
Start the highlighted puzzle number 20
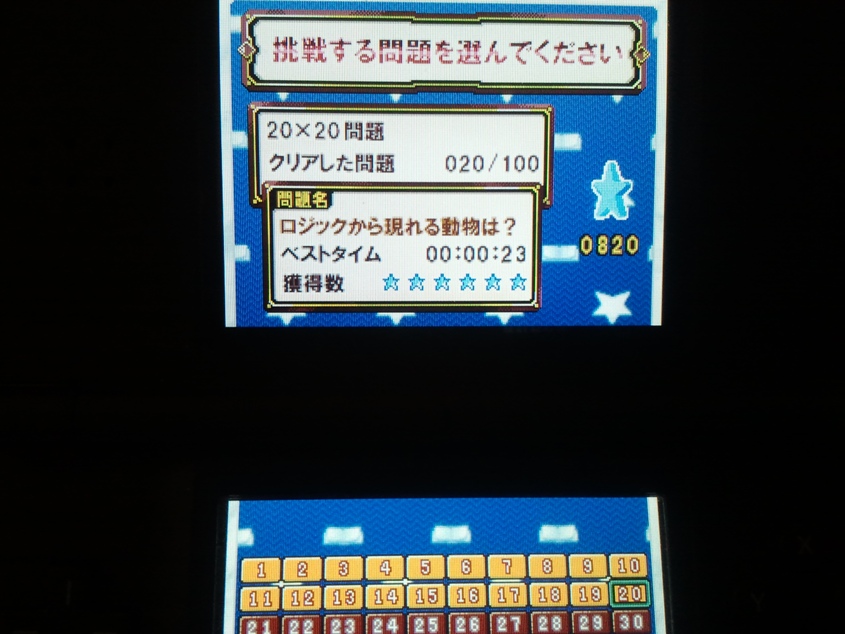pos(630,593)
